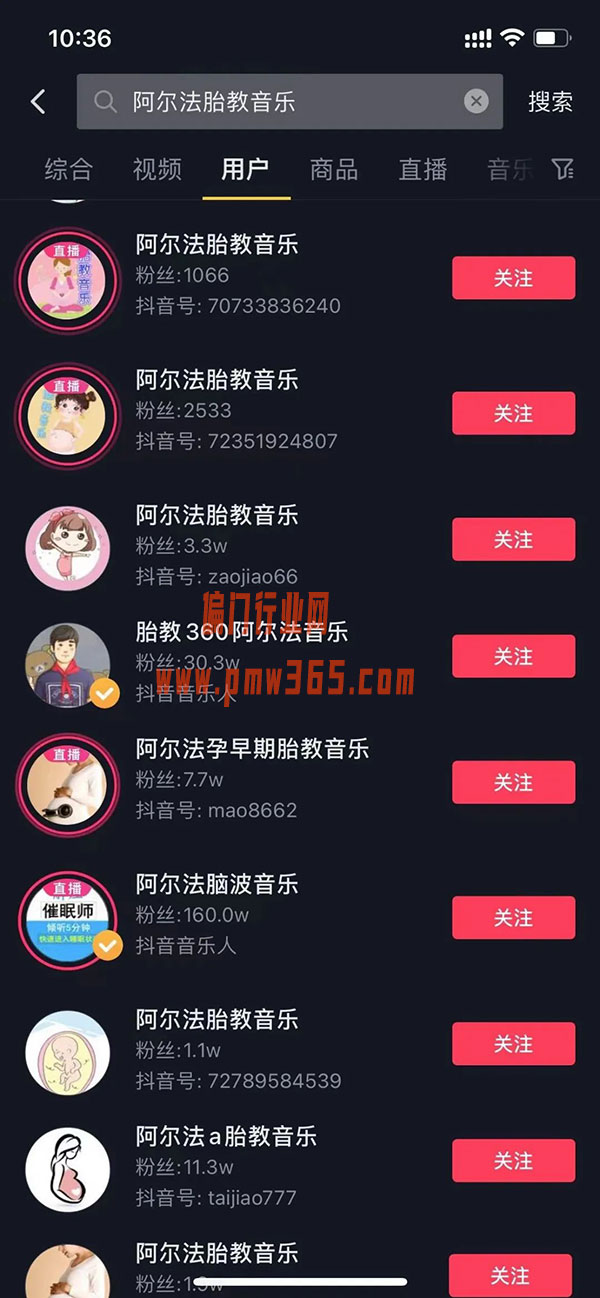The image size is (600, 1298).
Task: Follow 胎教360阿尔法音乐
Action: tap(513, 656)
